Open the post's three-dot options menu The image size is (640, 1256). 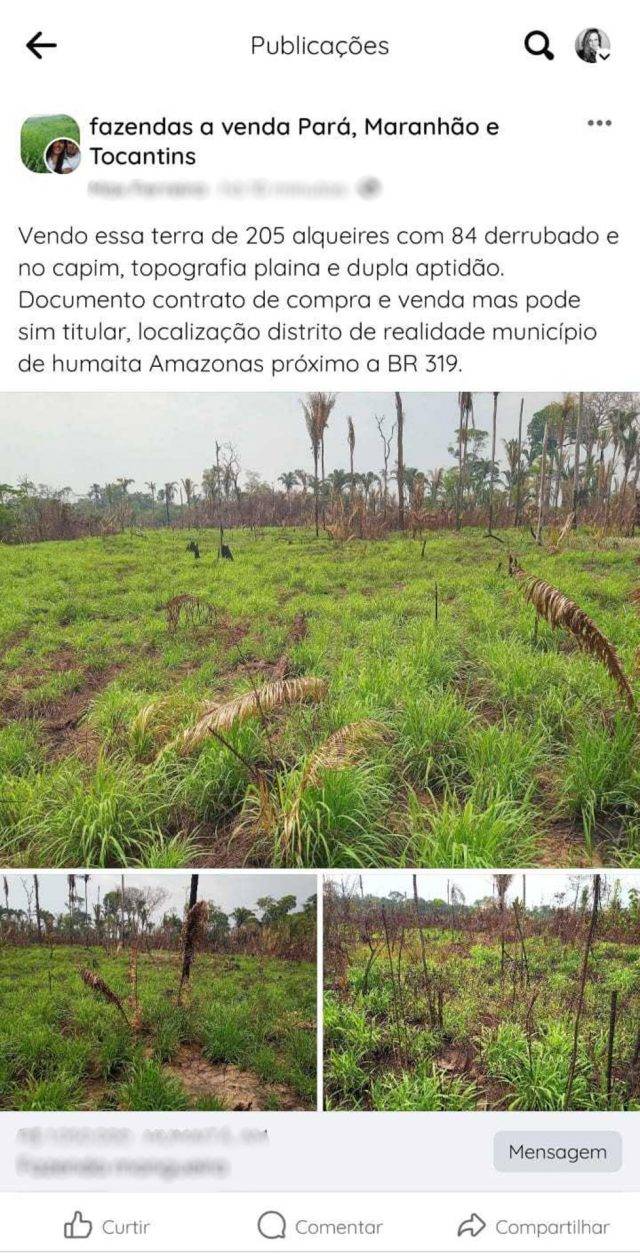click(x=599, y=123)
